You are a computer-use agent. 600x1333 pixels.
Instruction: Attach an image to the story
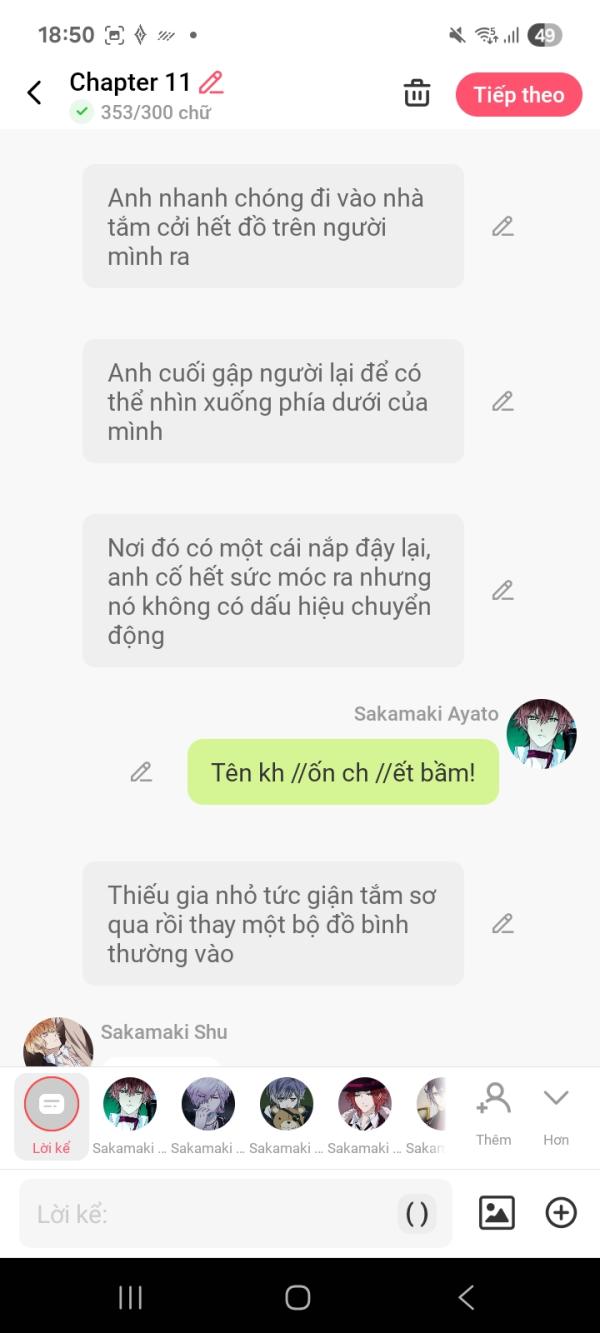497,1213
